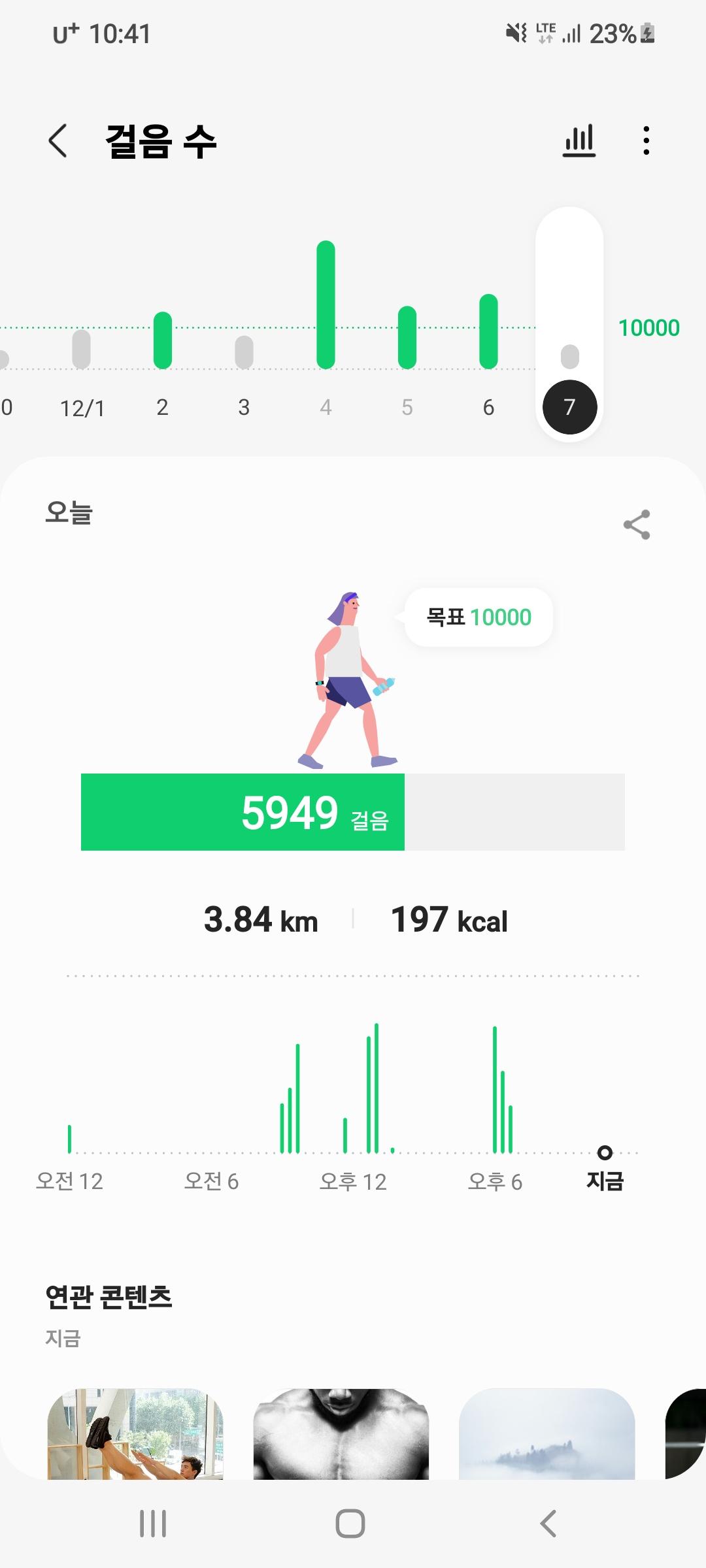Share today's step count

(636, 525)
